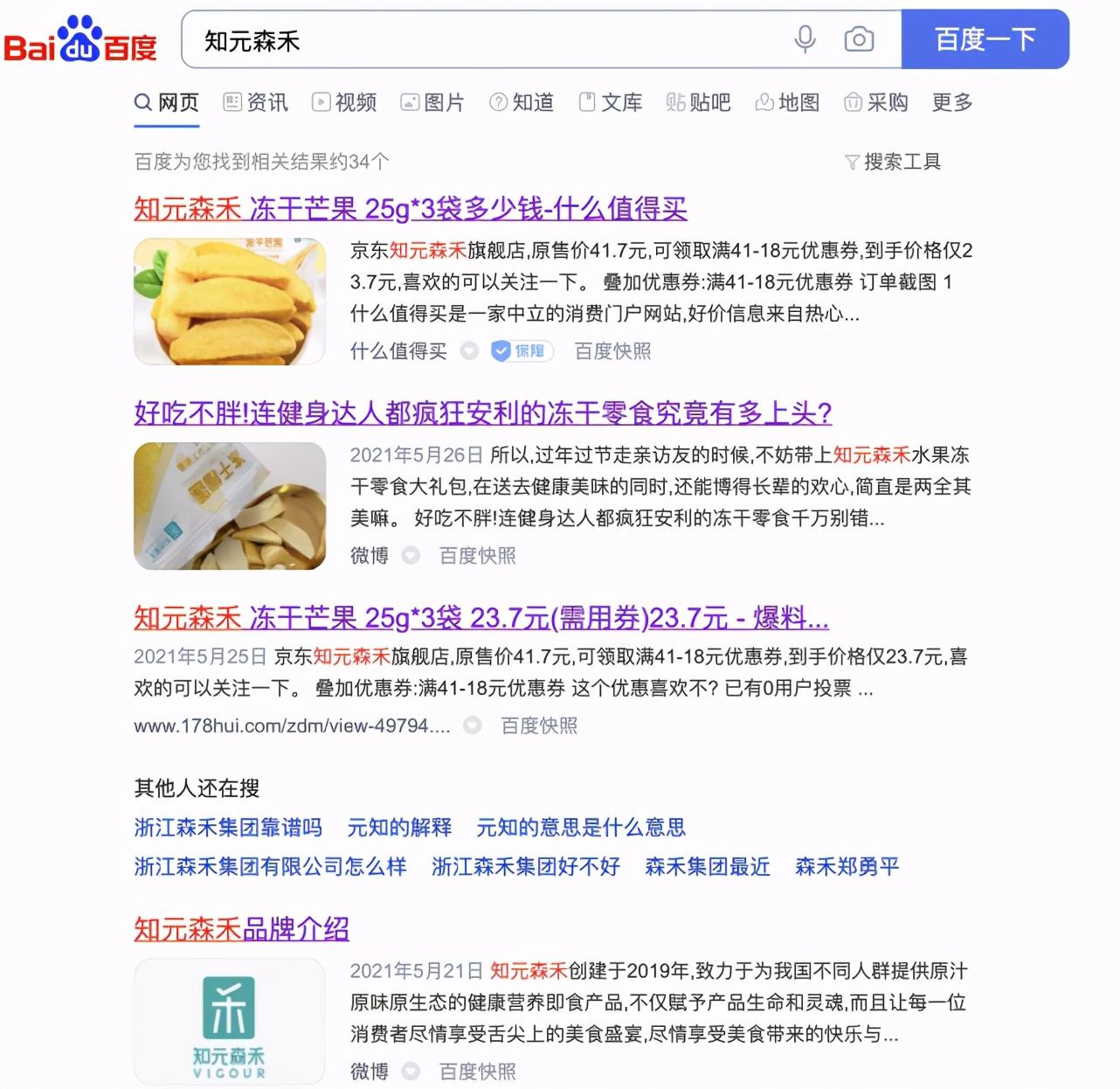
Task: Tap the 百度一下 search button
Action: 985,39
